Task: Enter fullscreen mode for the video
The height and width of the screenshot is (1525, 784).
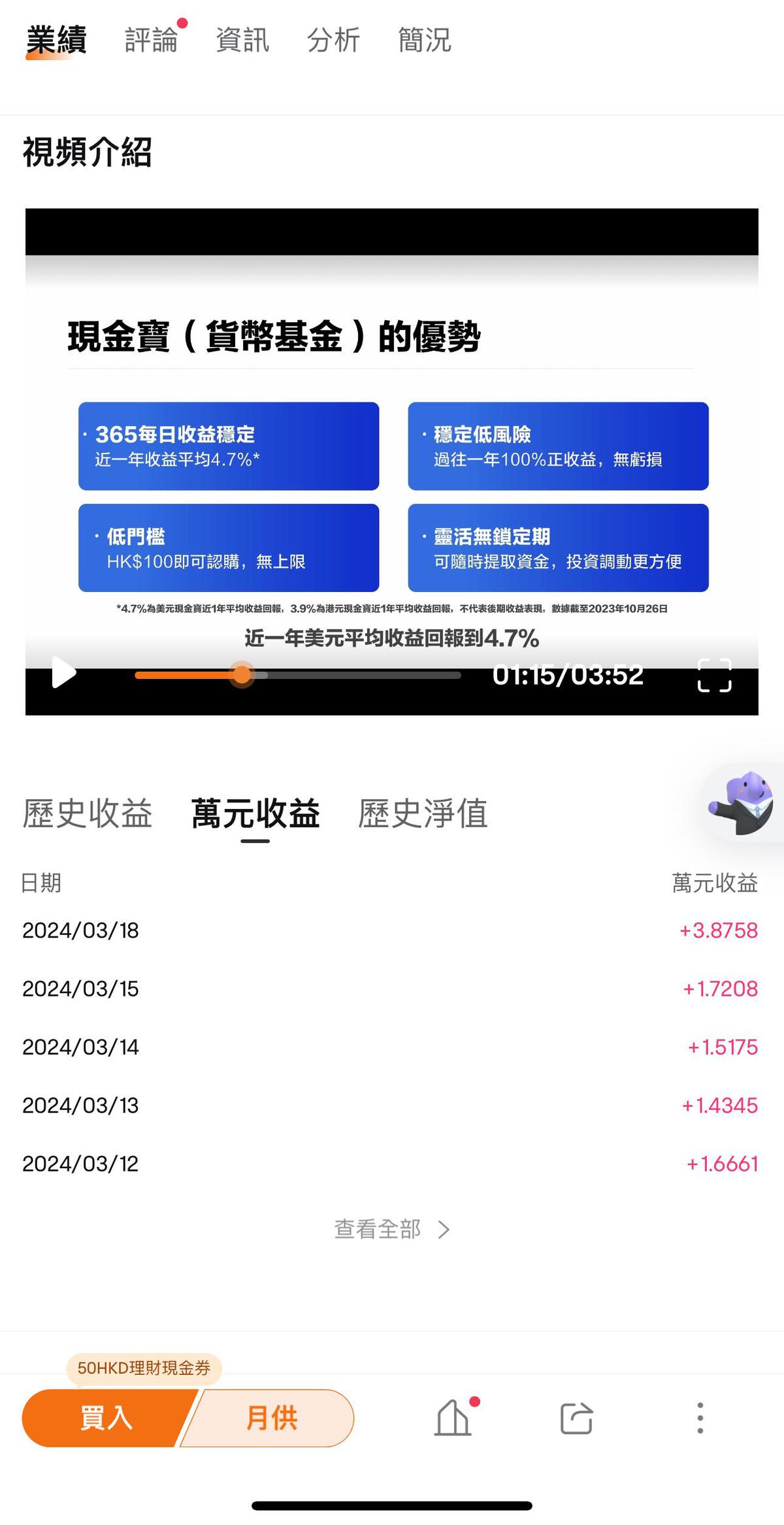Action: pyautogui.click(x=715, y=676)
